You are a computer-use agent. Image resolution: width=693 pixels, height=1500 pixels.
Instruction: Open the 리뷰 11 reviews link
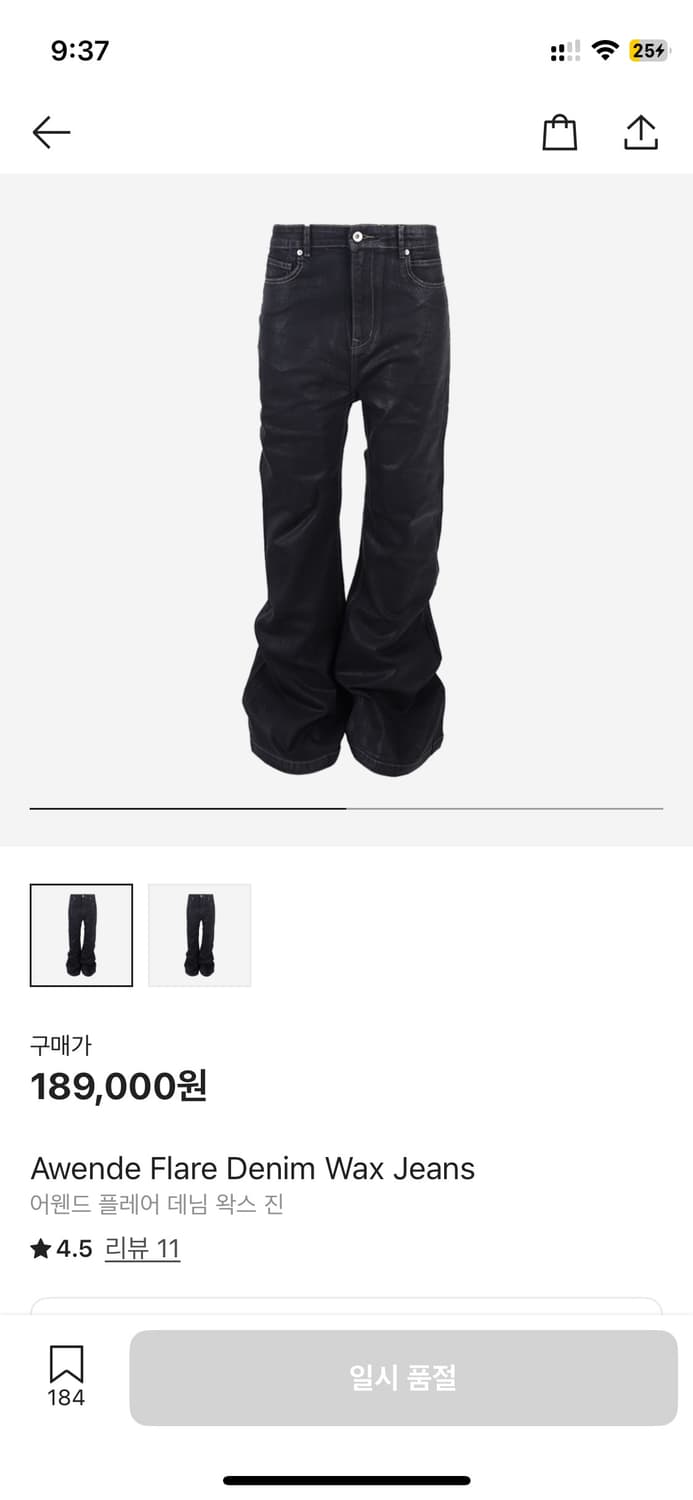pyautogui.click(x=142, y=1248)
